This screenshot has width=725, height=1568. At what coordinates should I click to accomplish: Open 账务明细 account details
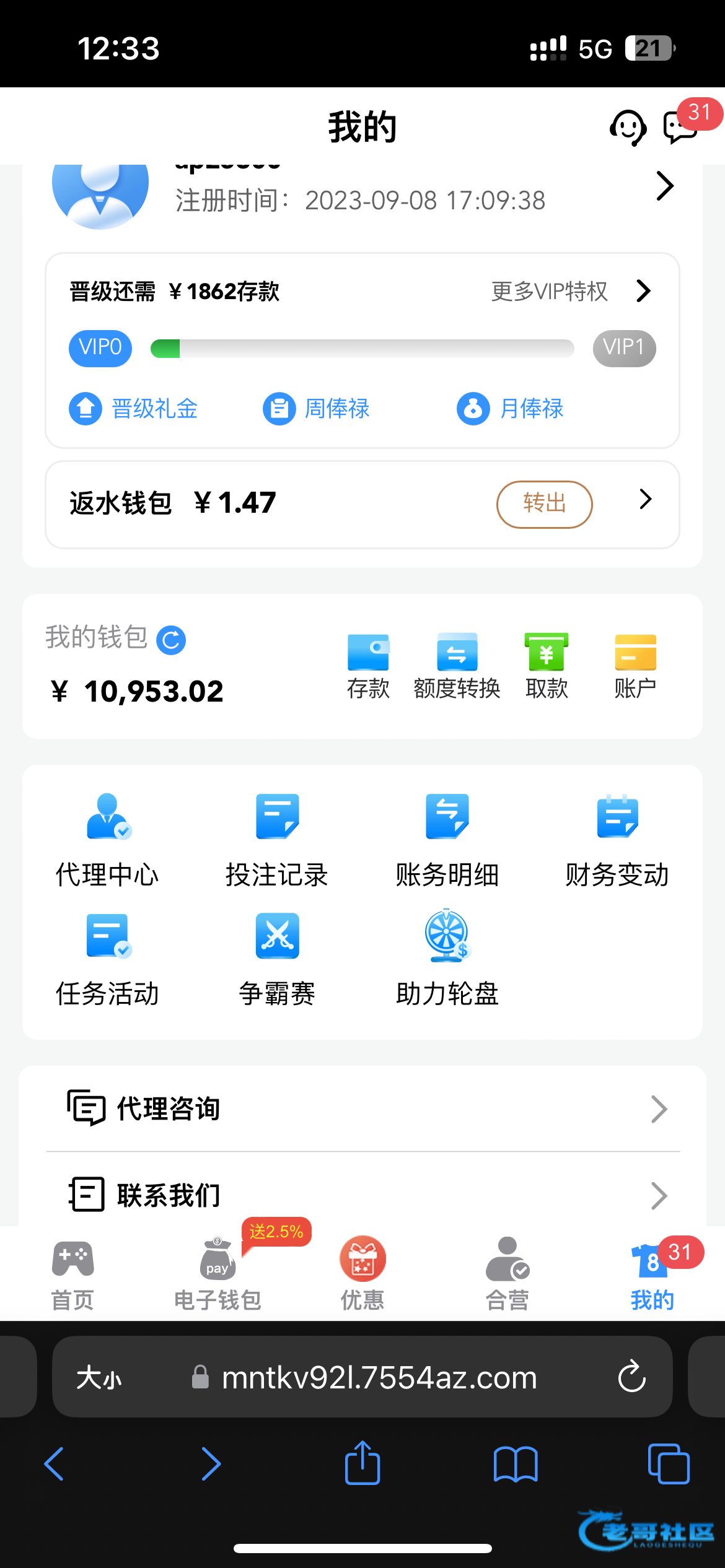click(447, 840)
